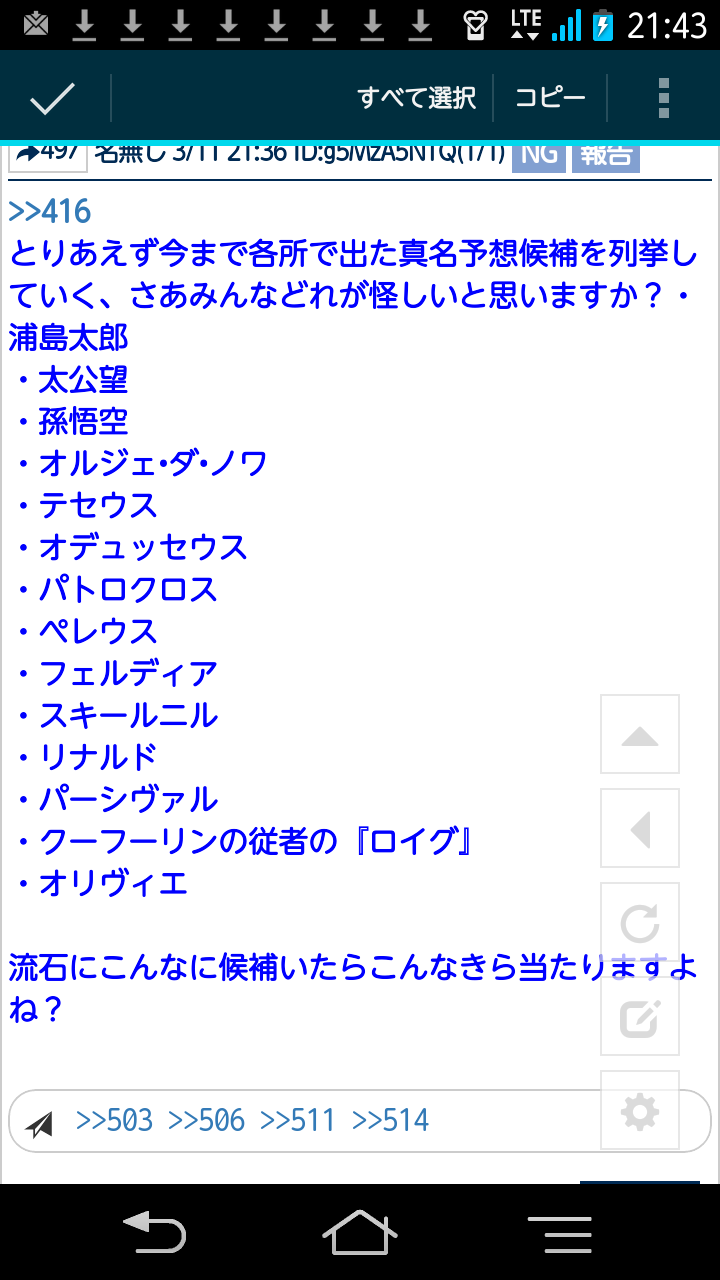Image resolution: width=720 pixels, height=1280 pixels.
Task: Tap the left arrow floating button
Action: pos(640,829)
